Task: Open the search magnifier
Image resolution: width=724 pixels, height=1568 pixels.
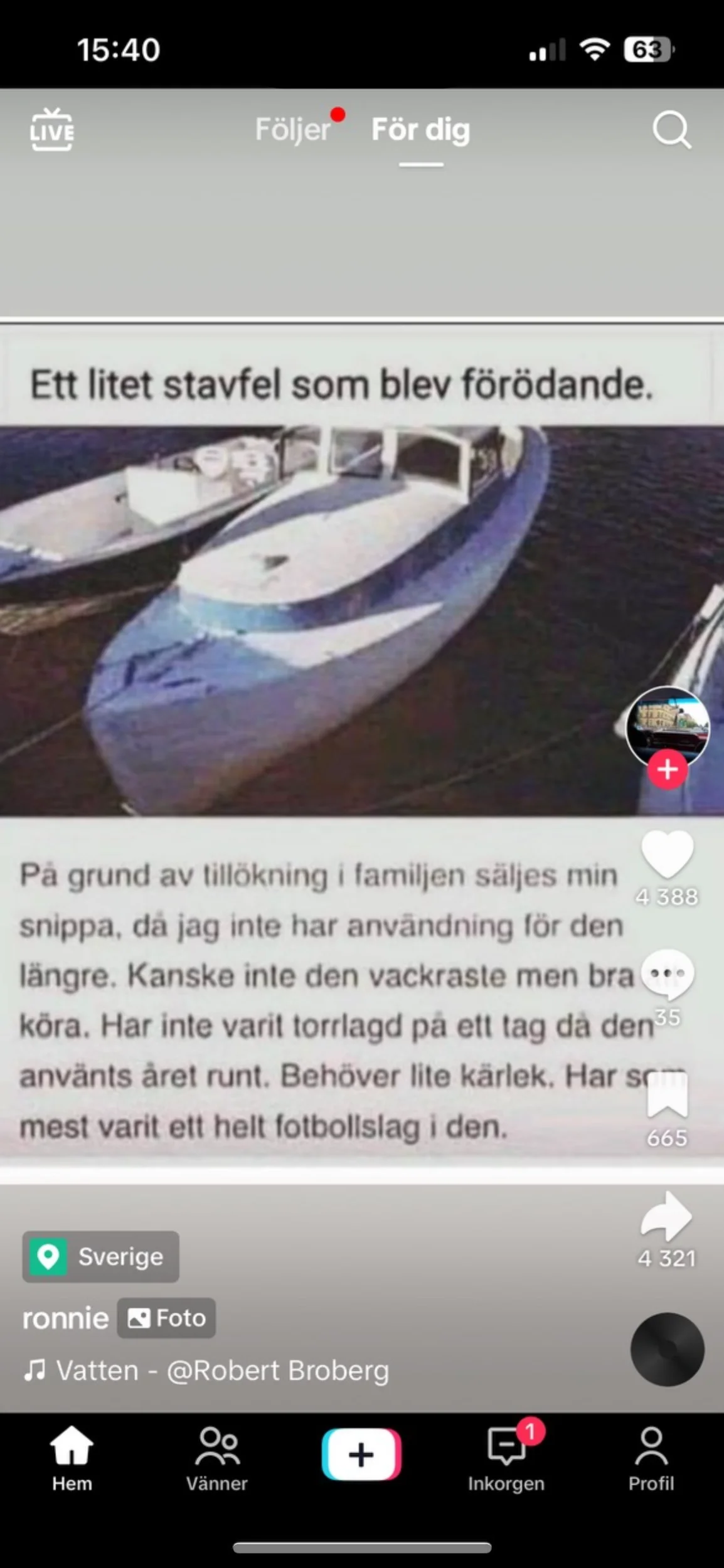Action: (x=671, y=130)
